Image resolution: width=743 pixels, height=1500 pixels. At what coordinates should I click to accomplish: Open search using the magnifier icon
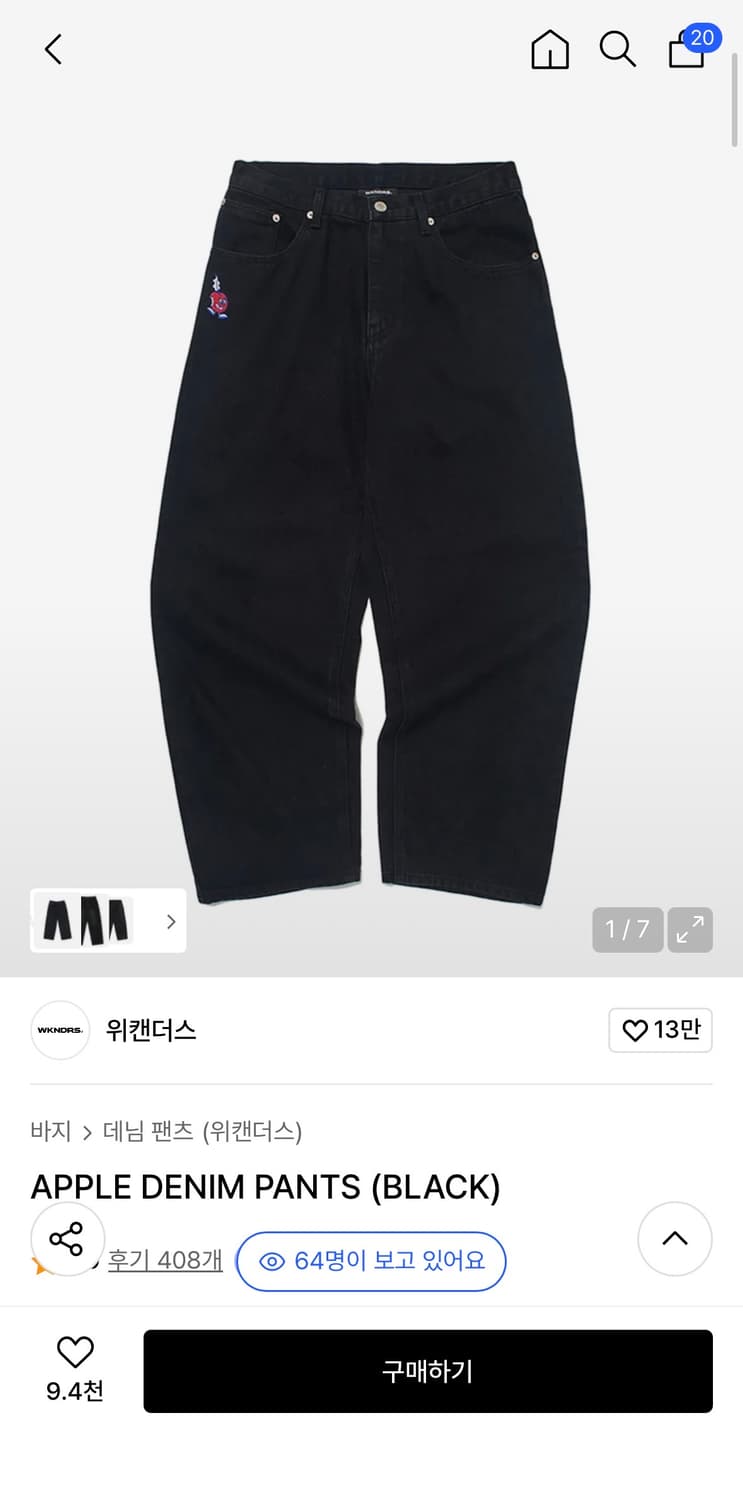click(617, 49)
